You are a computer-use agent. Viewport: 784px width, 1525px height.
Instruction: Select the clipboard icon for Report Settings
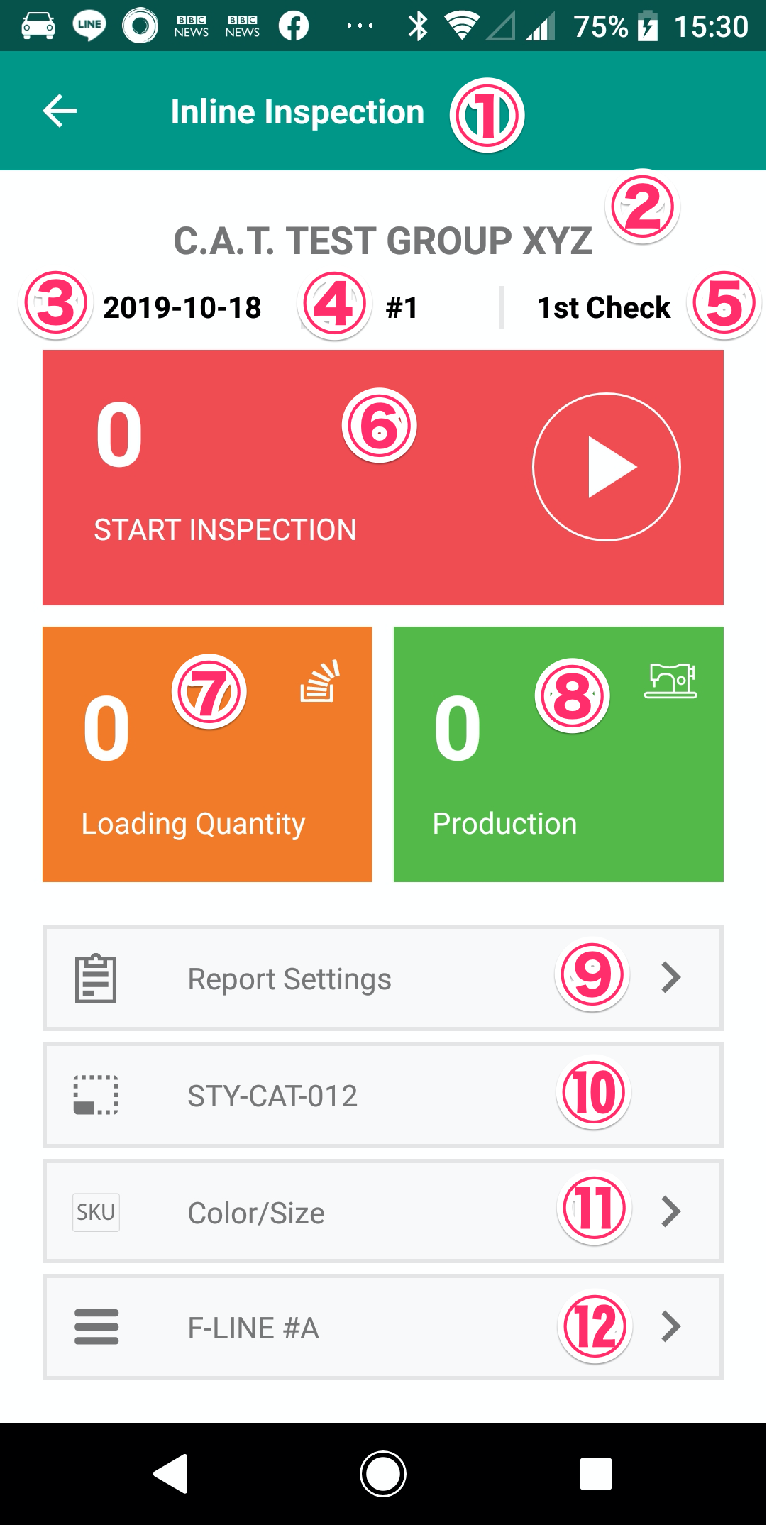(95, 978)
